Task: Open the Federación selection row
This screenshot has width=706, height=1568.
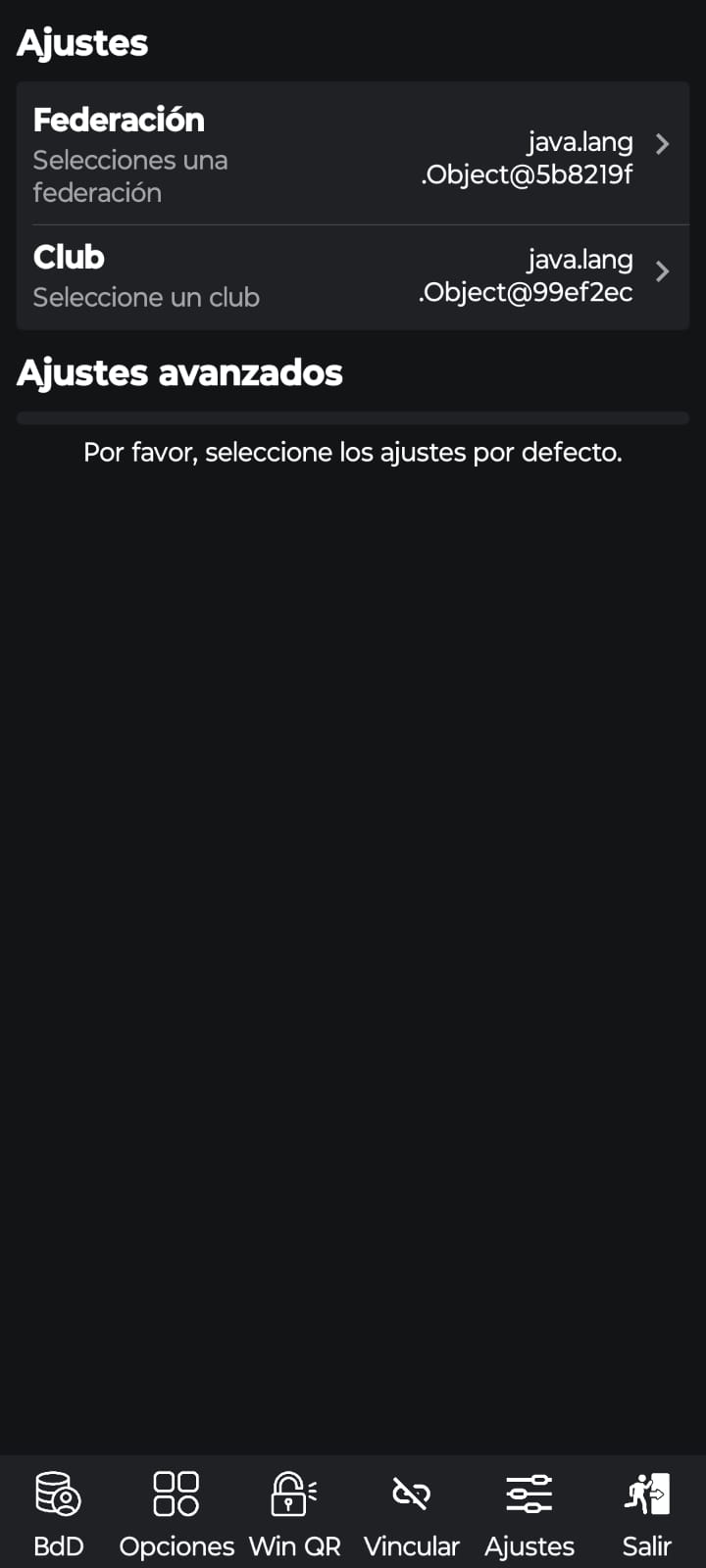Action: [x=353, y=154]
